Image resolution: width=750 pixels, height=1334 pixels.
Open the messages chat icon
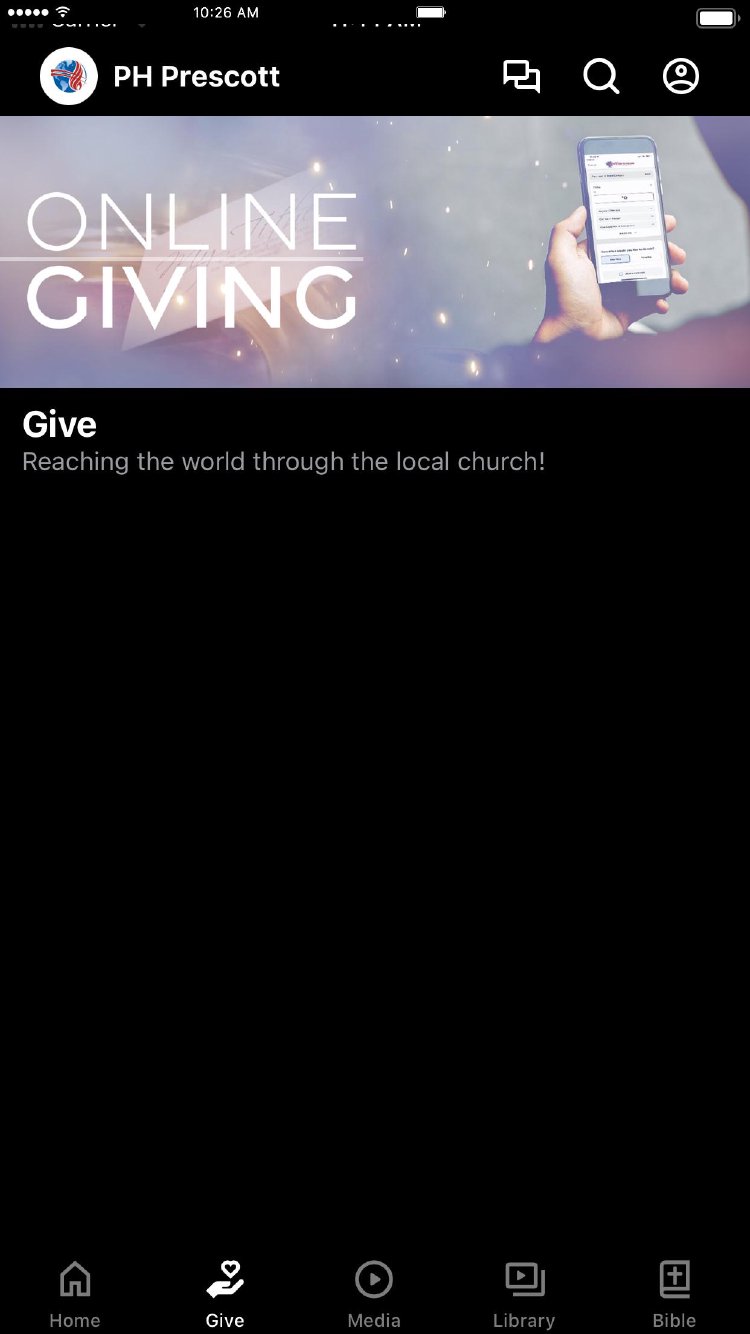pos(521,77)
